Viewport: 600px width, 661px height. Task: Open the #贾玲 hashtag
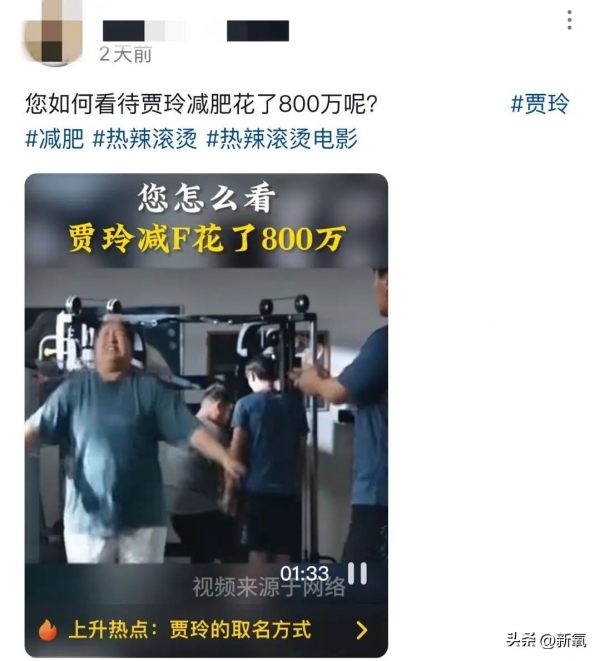pos(539,103)
